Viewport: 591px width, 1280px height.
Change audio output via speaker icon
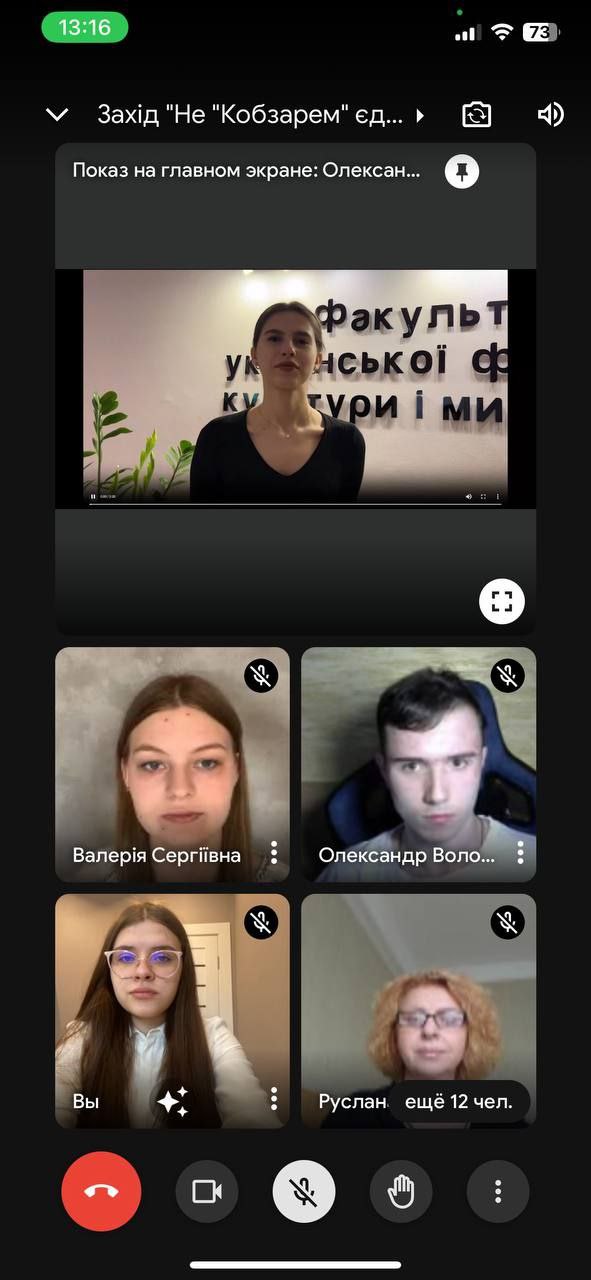tap(550, 115)
